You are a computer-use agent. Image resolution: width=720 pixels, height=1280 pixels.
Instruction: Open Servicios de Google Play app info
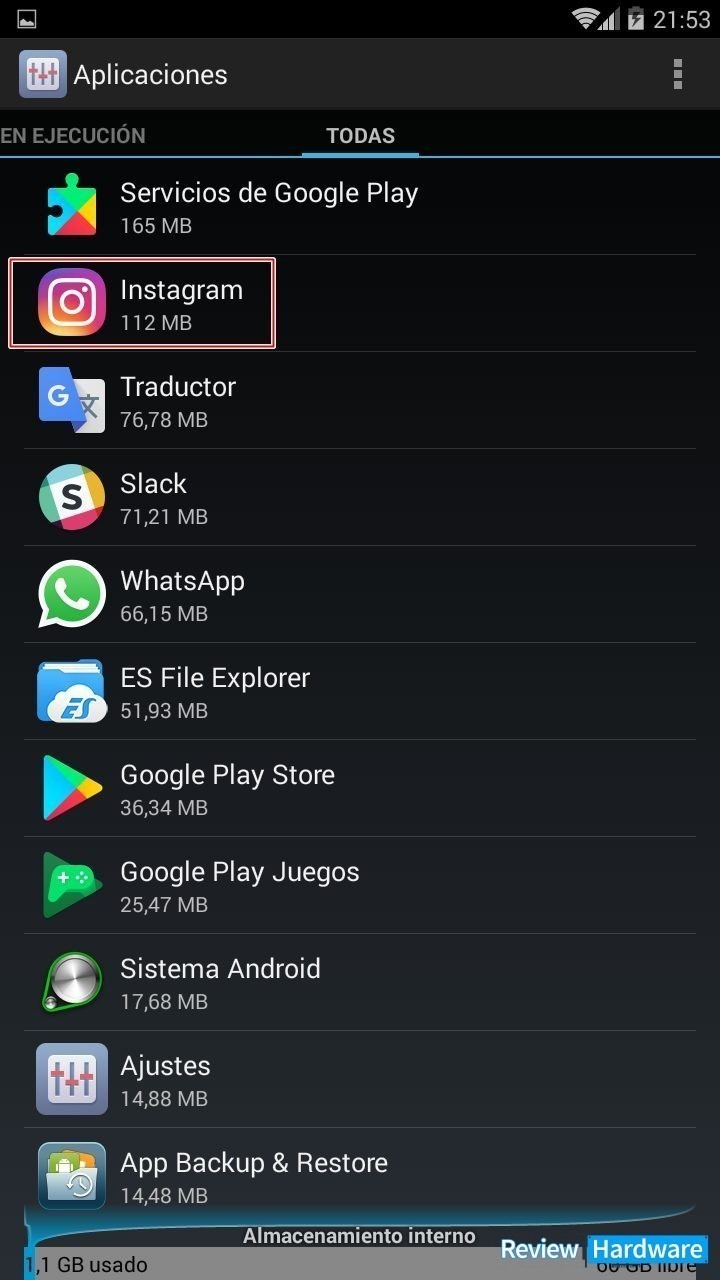point(360,207)
